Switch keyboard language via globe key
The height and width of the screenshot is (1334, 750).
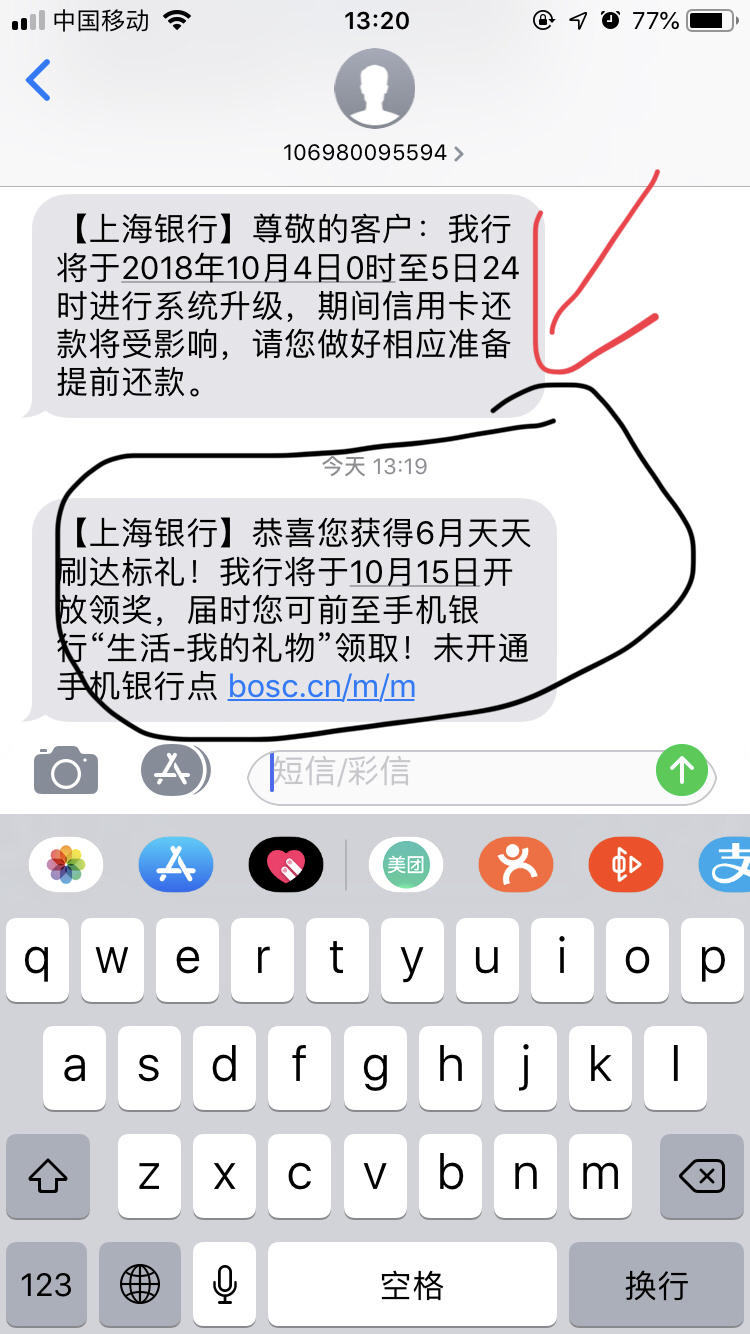pyautogui.click(x=139, y=1285)
